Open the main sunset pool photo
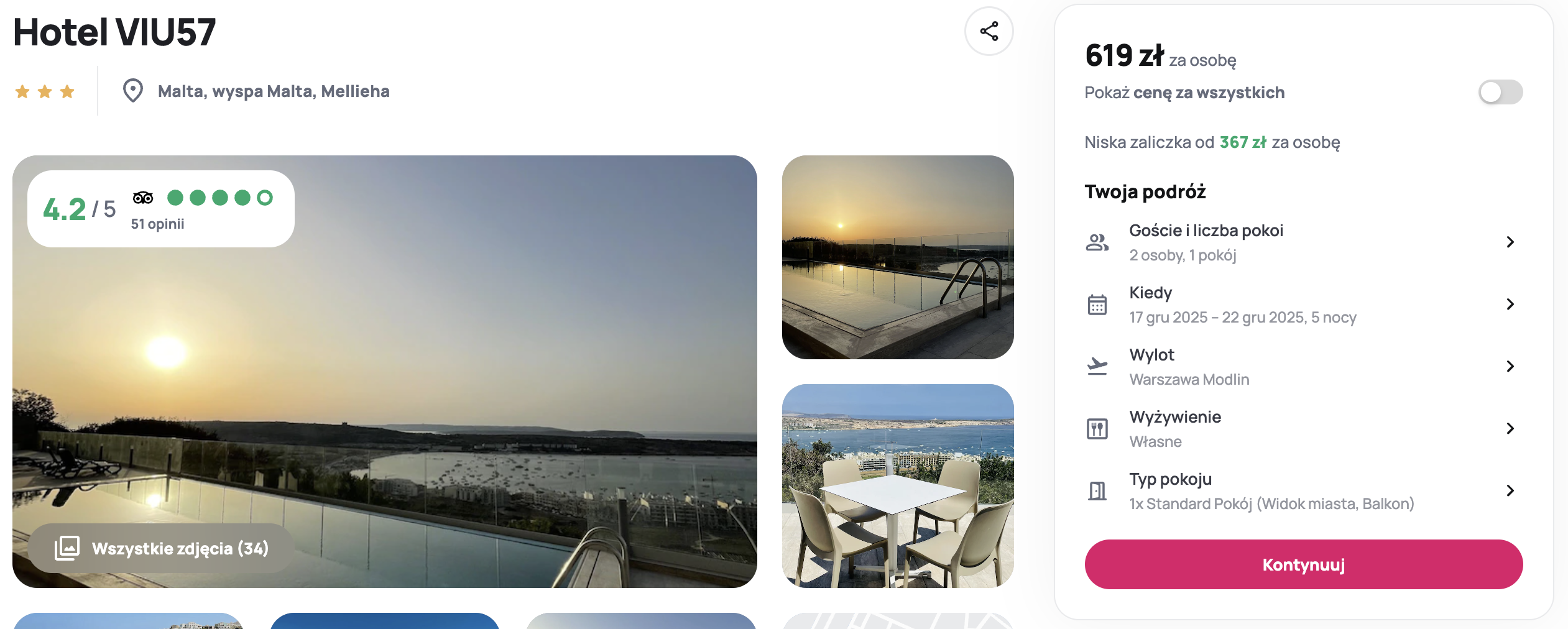 click(435, 373)
